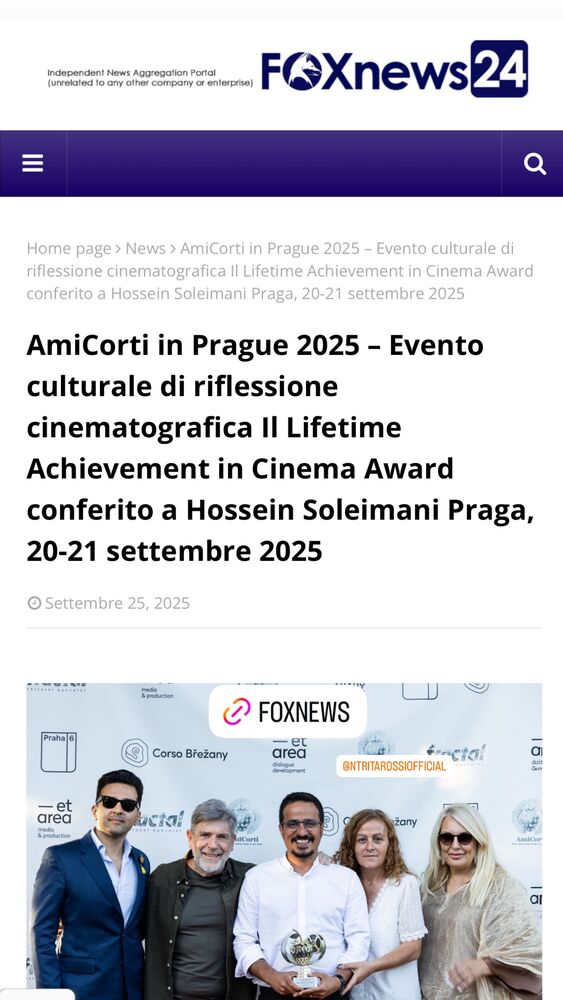Open the hamburger navigation menu
Image resolution: width=563 pixels, height=1000 pixels.
click(33, 164)
